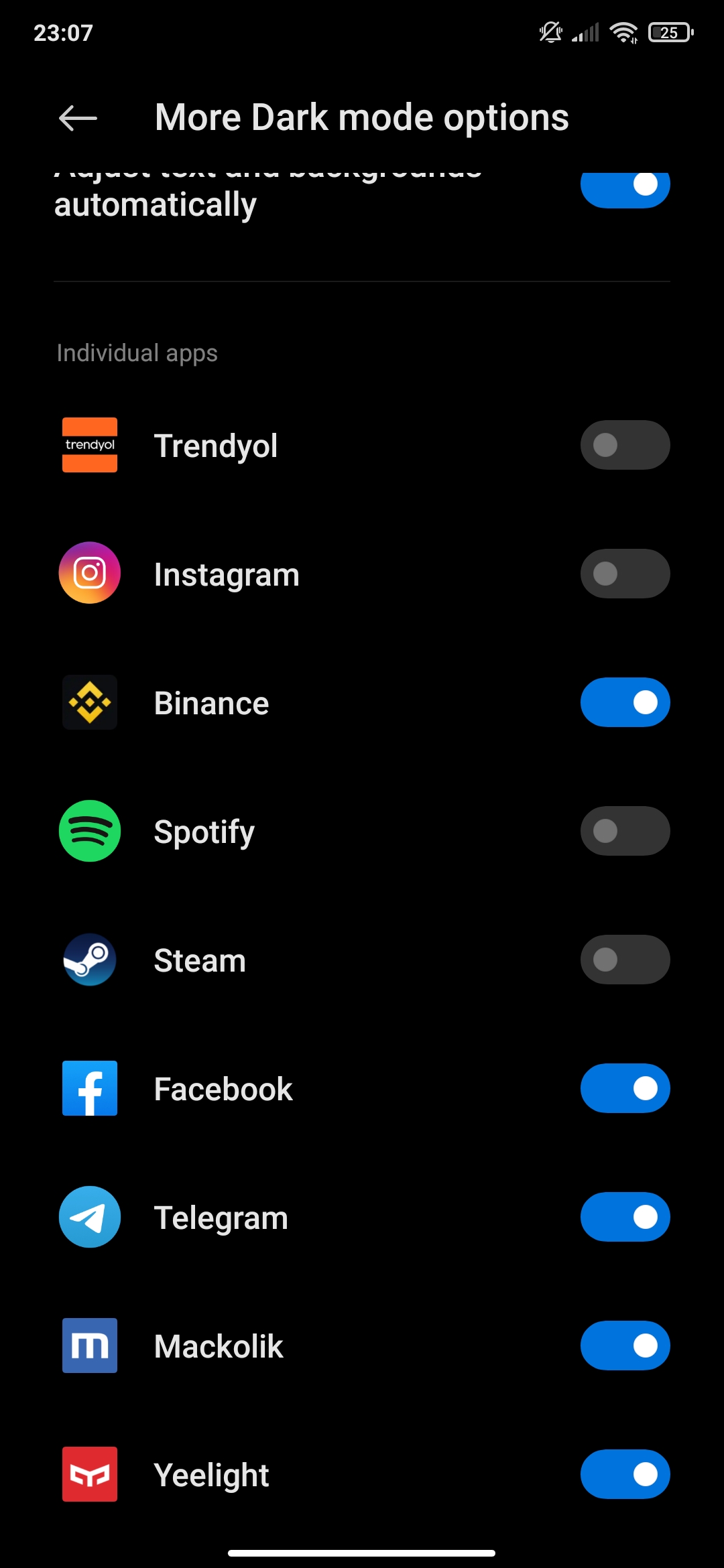
Task: Disable dark mode for Binance
Action: (x=625, y=702)
